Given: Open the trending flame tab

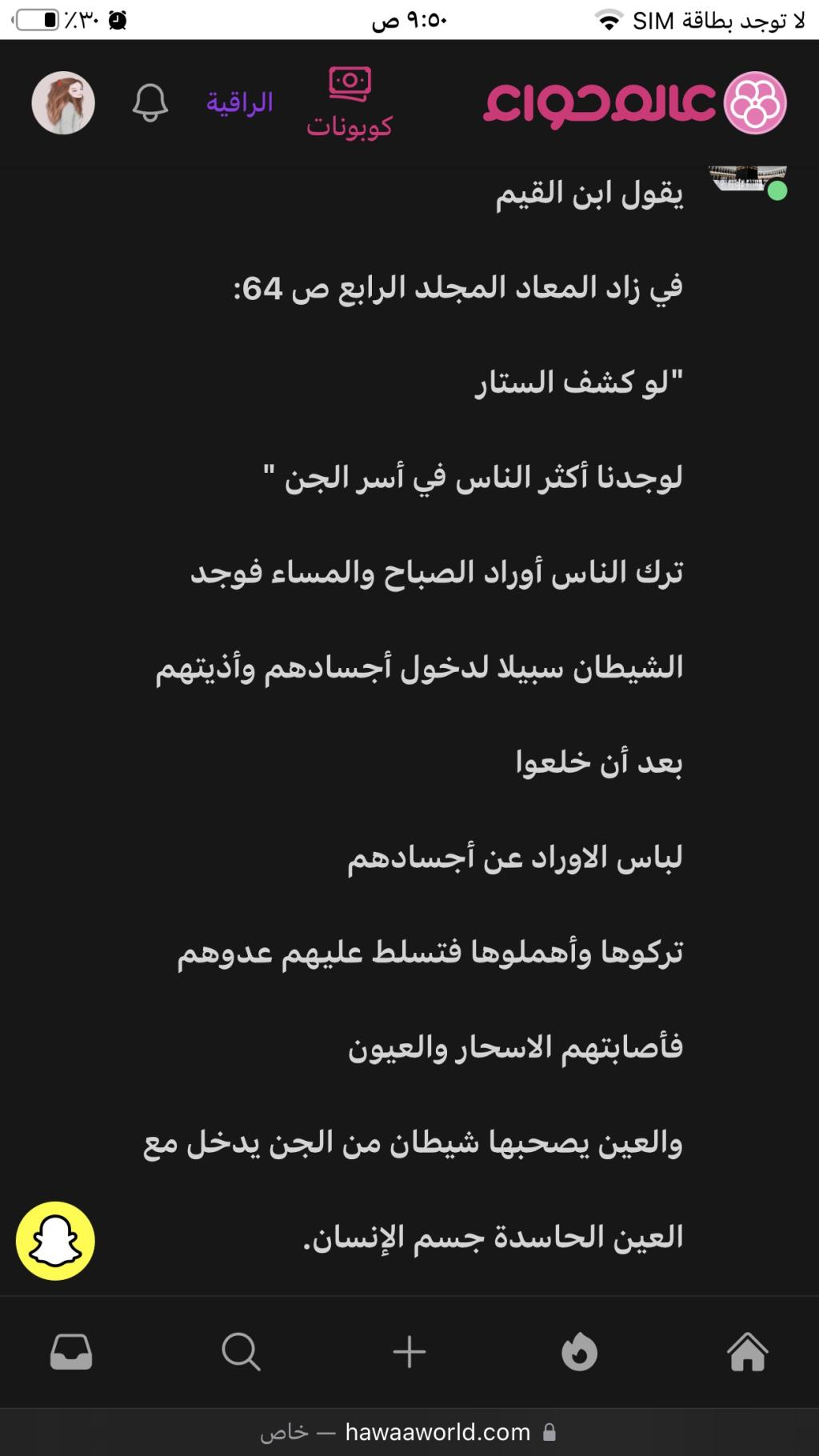Looking at the screenshot, I should [579, 1353].
